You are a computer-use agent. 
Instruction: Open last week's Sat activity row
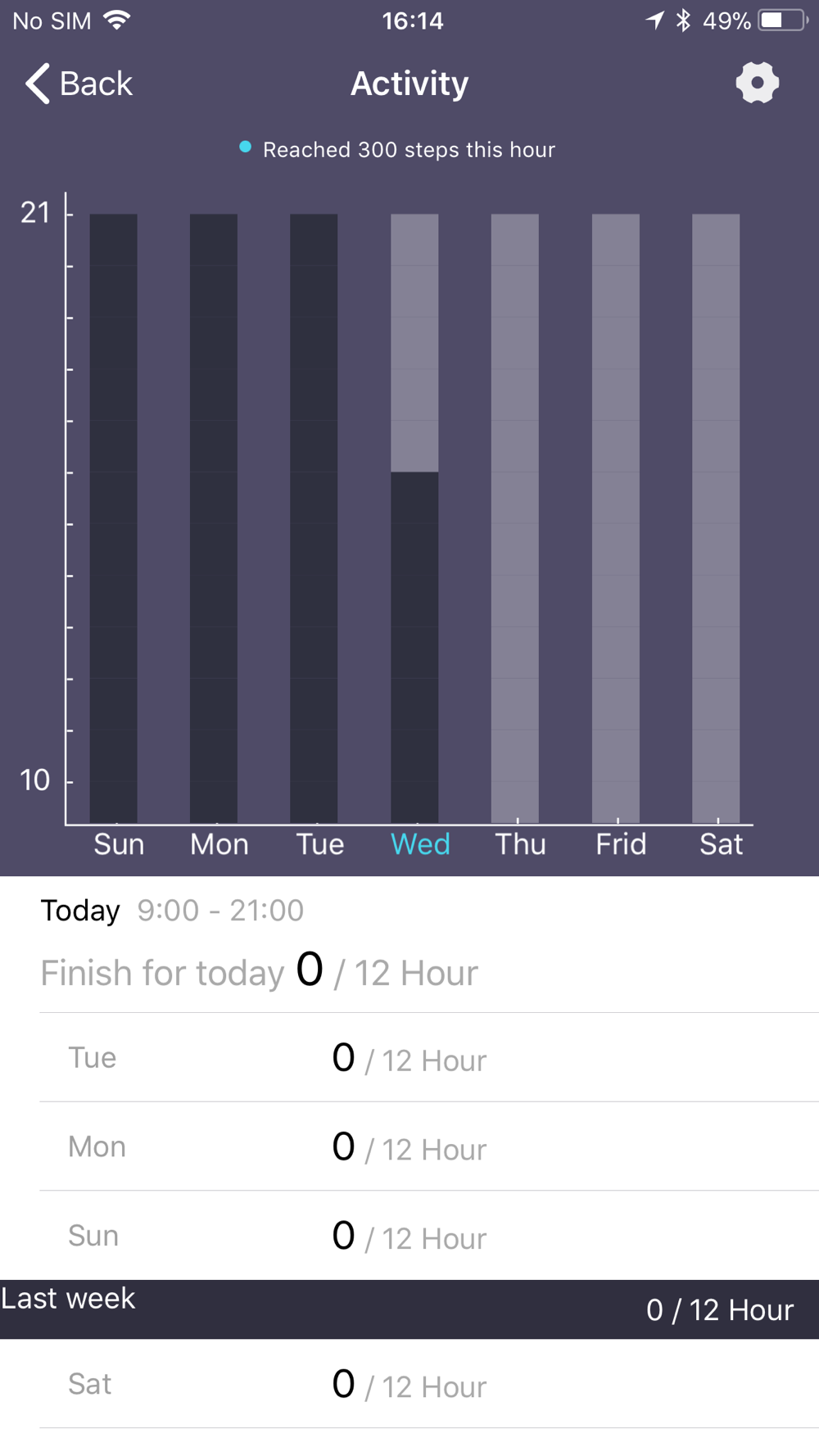coord(429,1384)
